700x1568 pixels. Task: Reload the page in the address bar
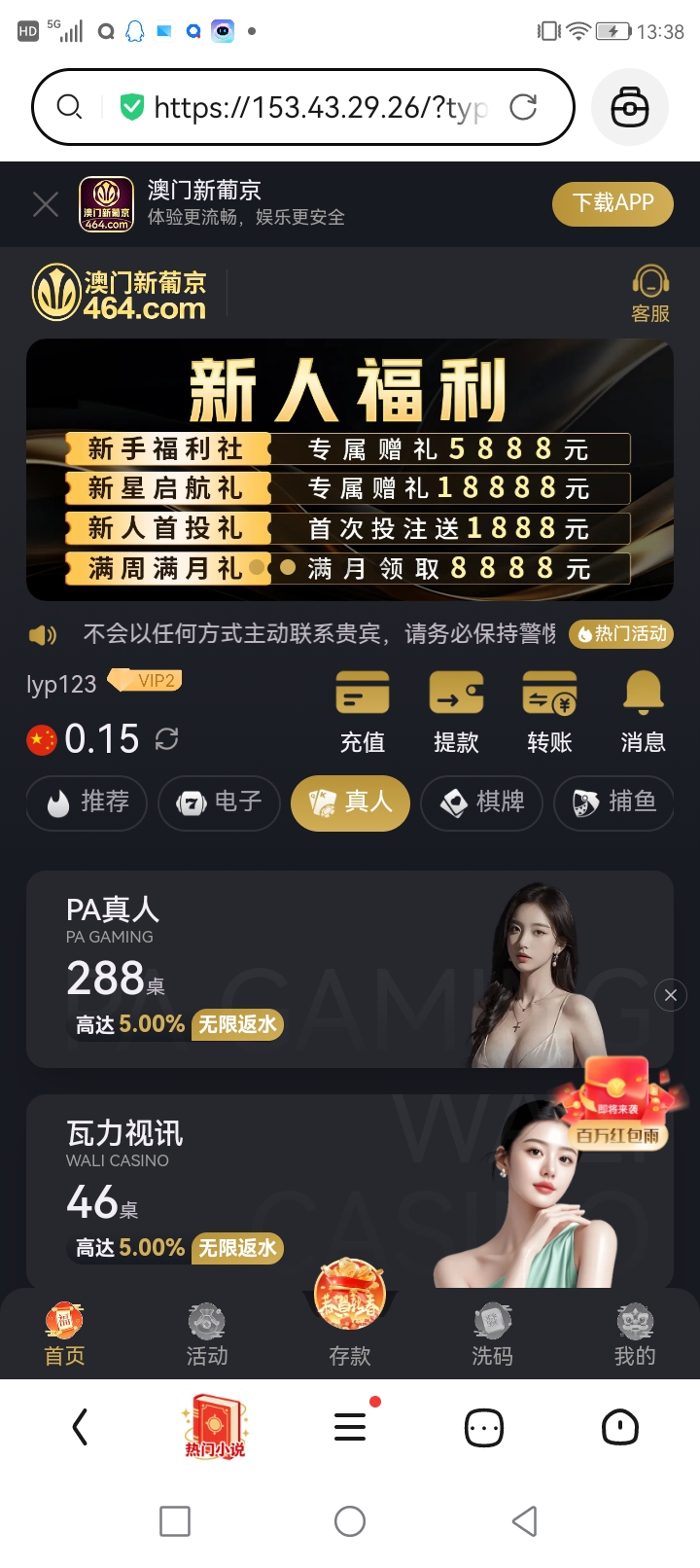(523, 107)
